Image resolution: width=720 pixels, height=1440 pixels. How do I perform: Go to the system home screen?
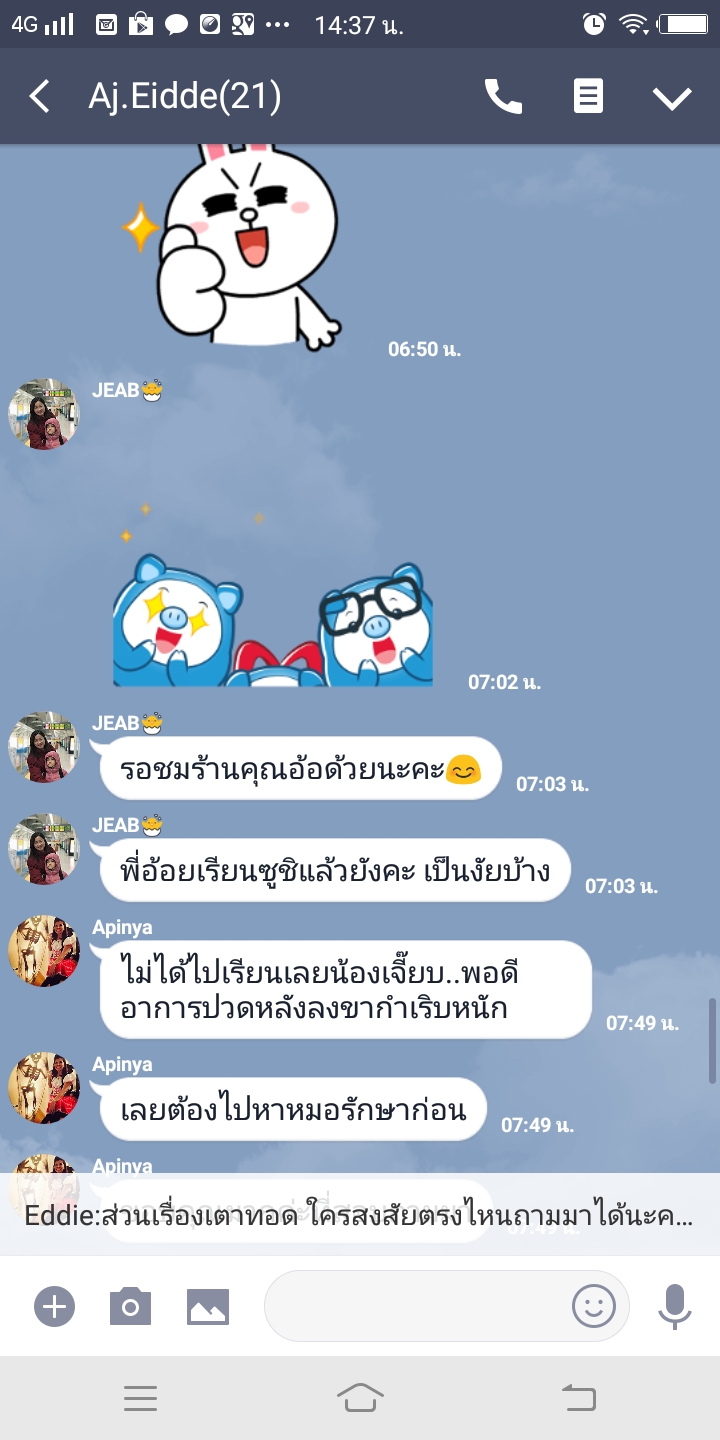(360, 1398)
